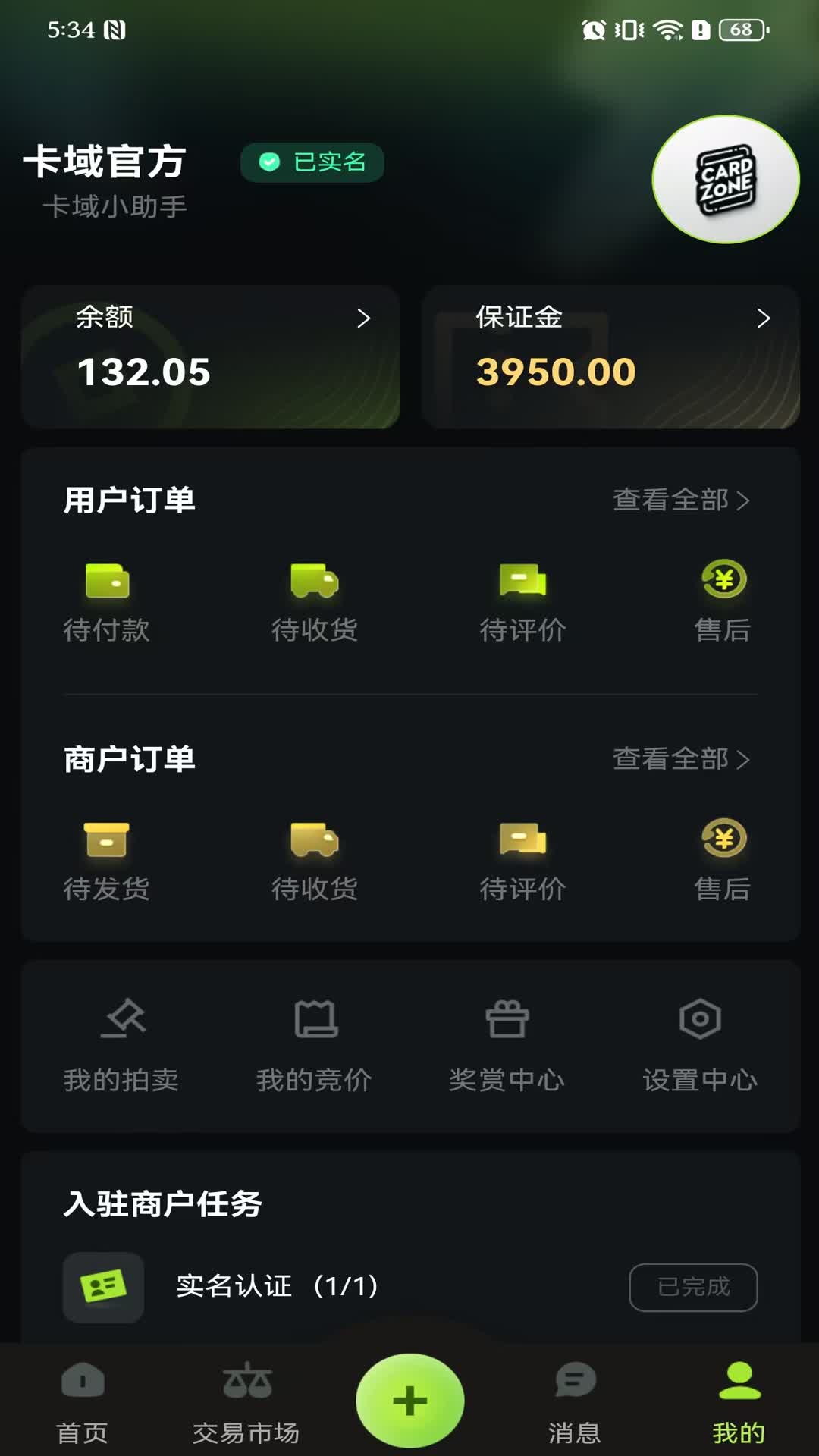View all 用户订单 user orders

tap(680, 500)
